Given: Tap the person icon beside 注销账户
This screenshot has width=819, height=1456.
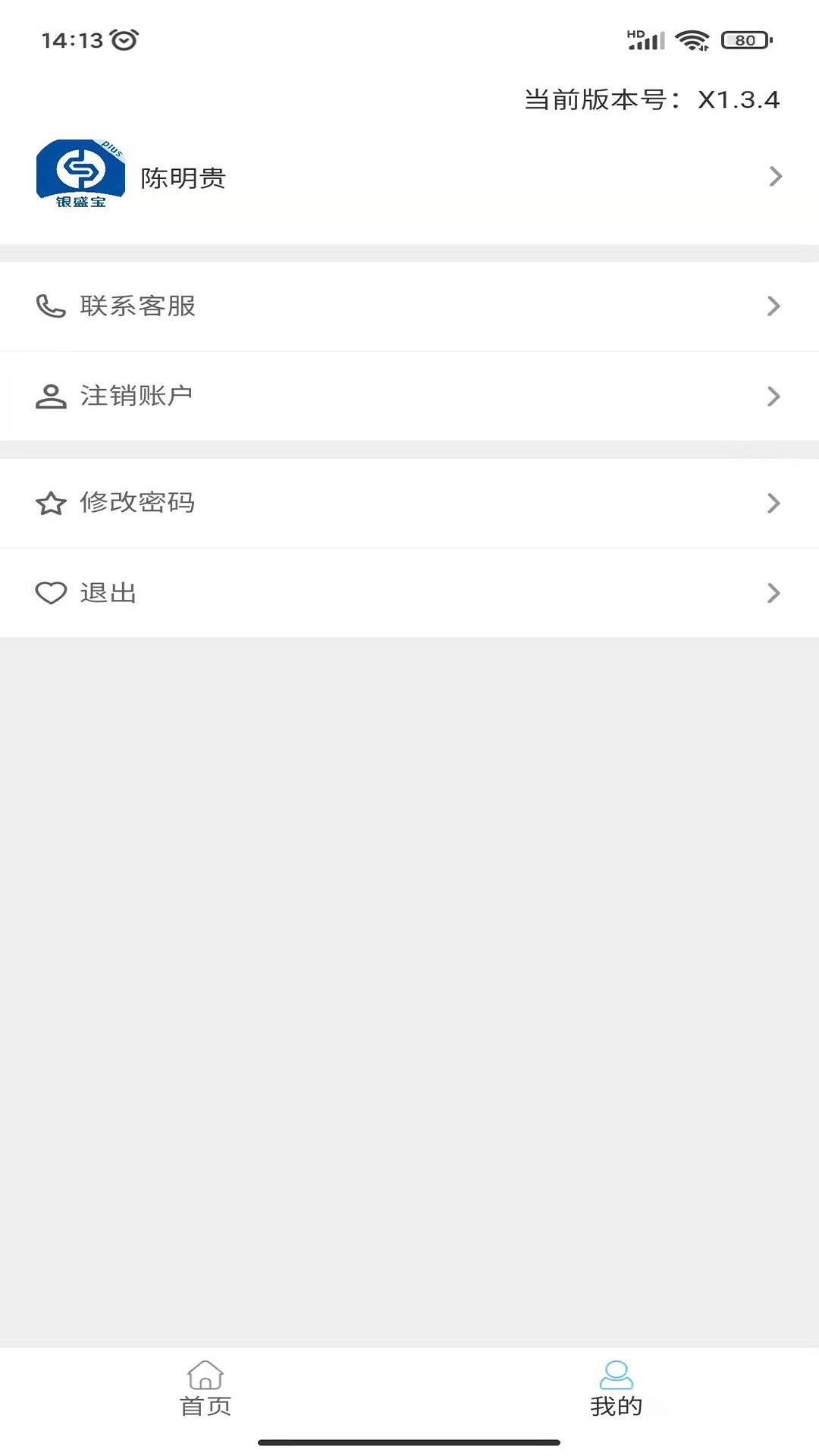Looking at the screenshot, I should pos(51,396).
